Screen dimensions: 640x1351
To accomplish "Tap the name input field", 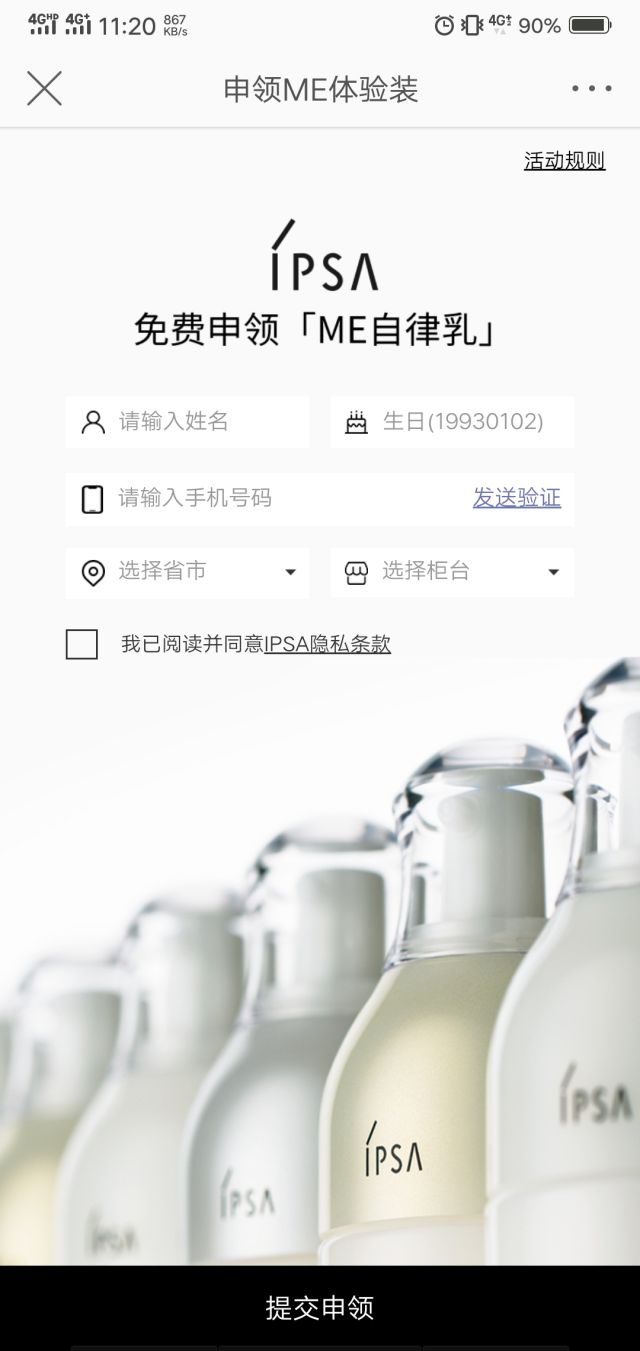I will (x=200, y=422).
